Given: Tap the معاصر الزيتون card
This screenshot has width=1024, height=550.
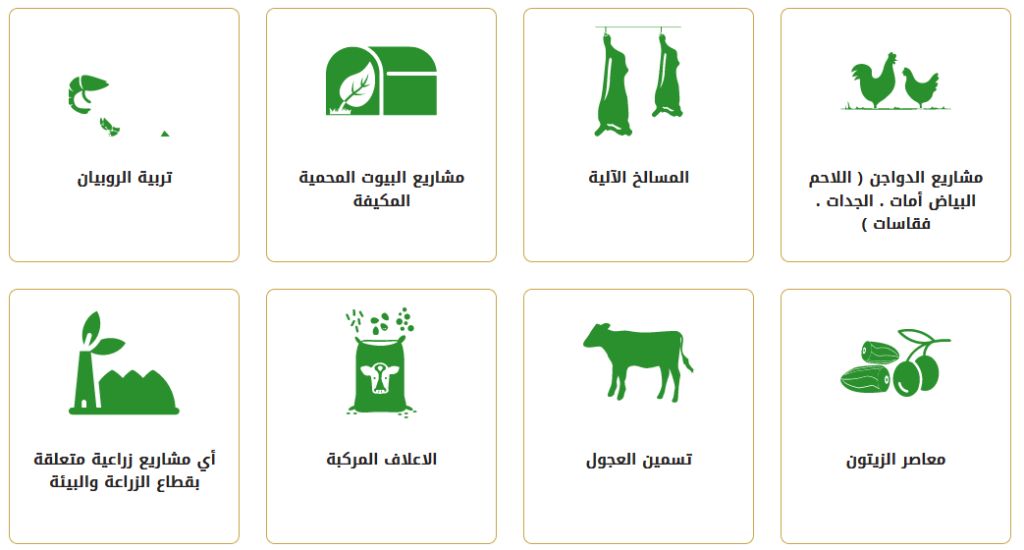Looking at the screenshot, I should click(x=895, y=417).
